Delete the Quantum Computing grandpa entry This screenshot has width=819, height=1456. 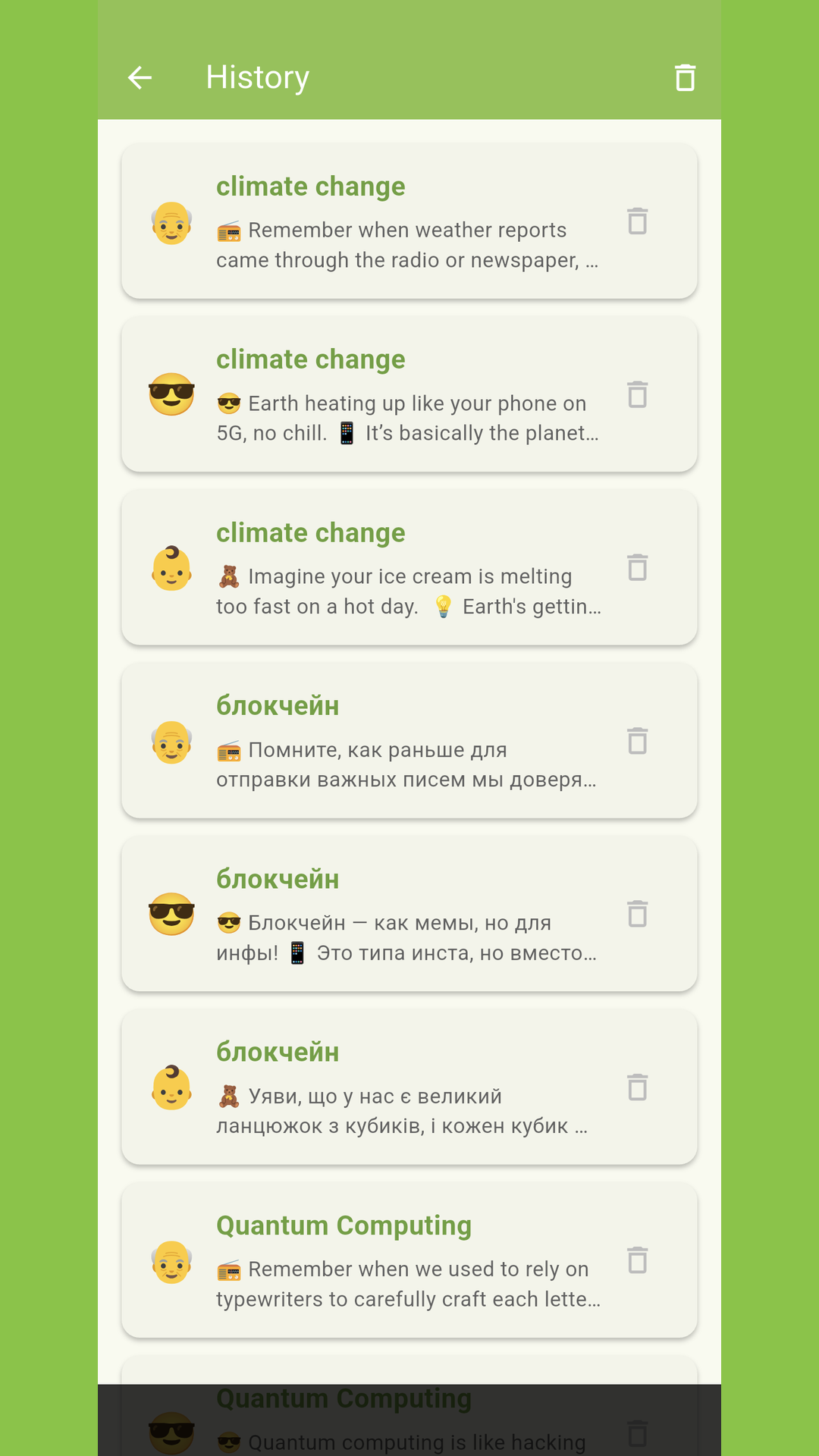click(x=637, y=1261)
